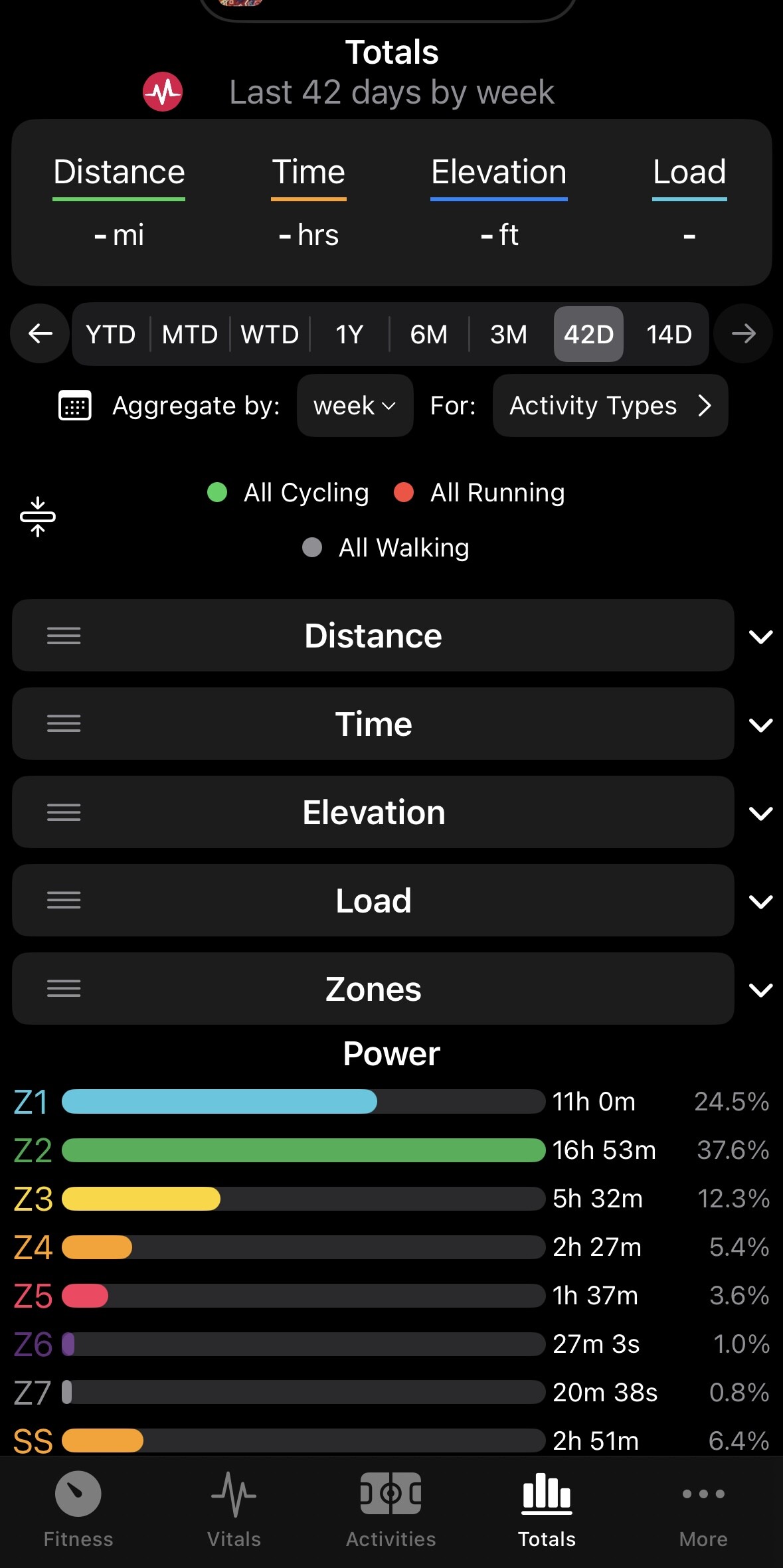Select the YTD time range
This screenshot has width=783, height=1568.
[111, 334]
